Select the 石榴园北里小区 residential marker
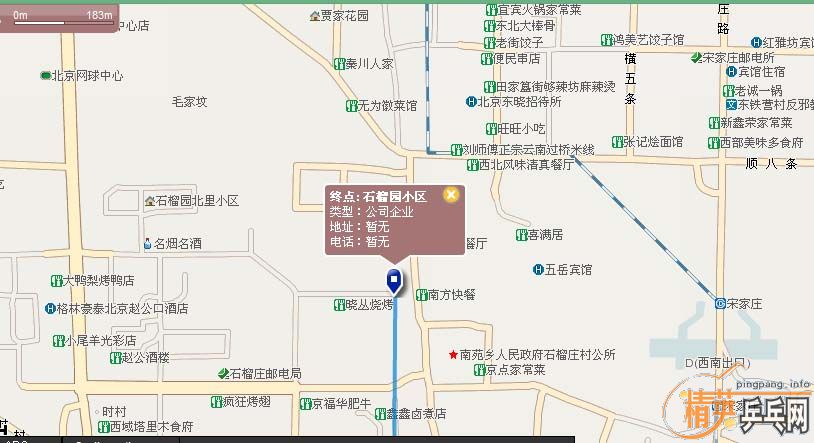The height and width of the screenshot is (443, 814). click(x=149, y=201)
